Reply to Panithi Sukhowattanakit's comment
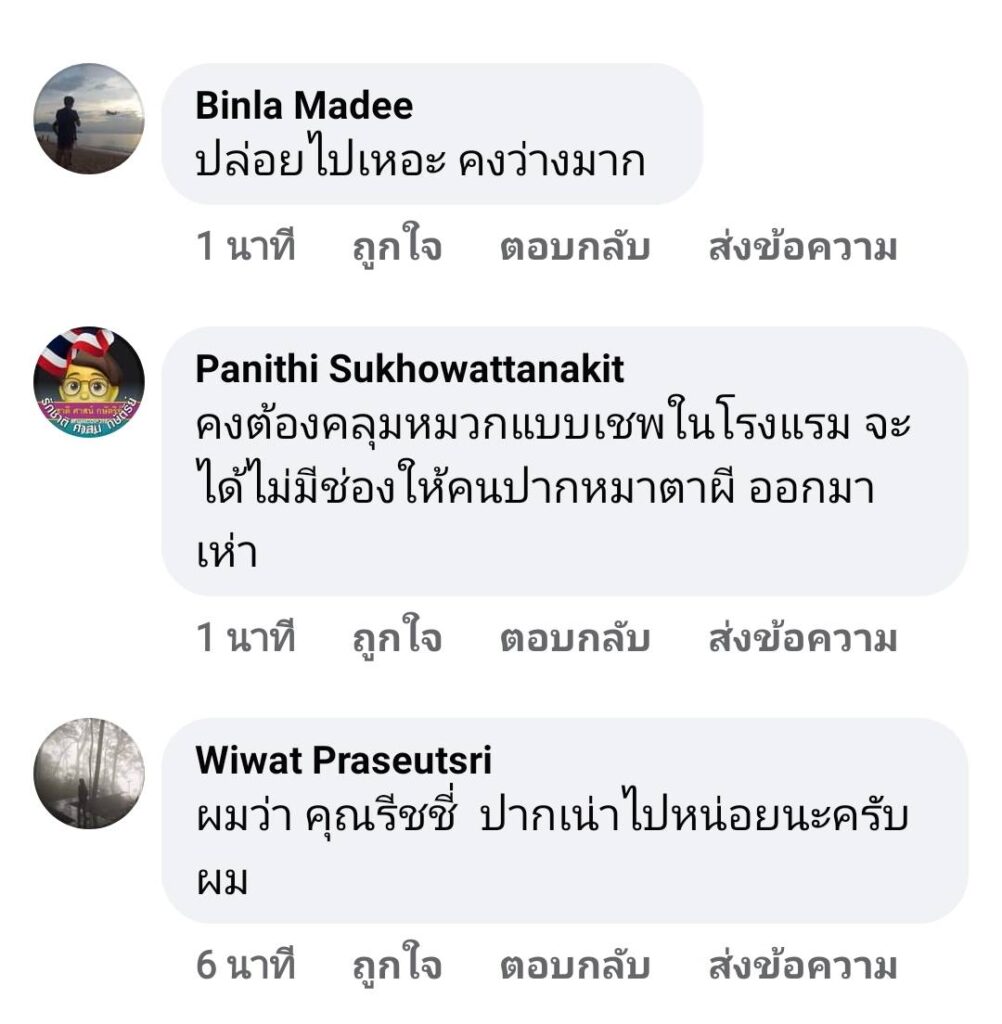The width and height of the screenshot is (1002, 1024). (574, 639)
